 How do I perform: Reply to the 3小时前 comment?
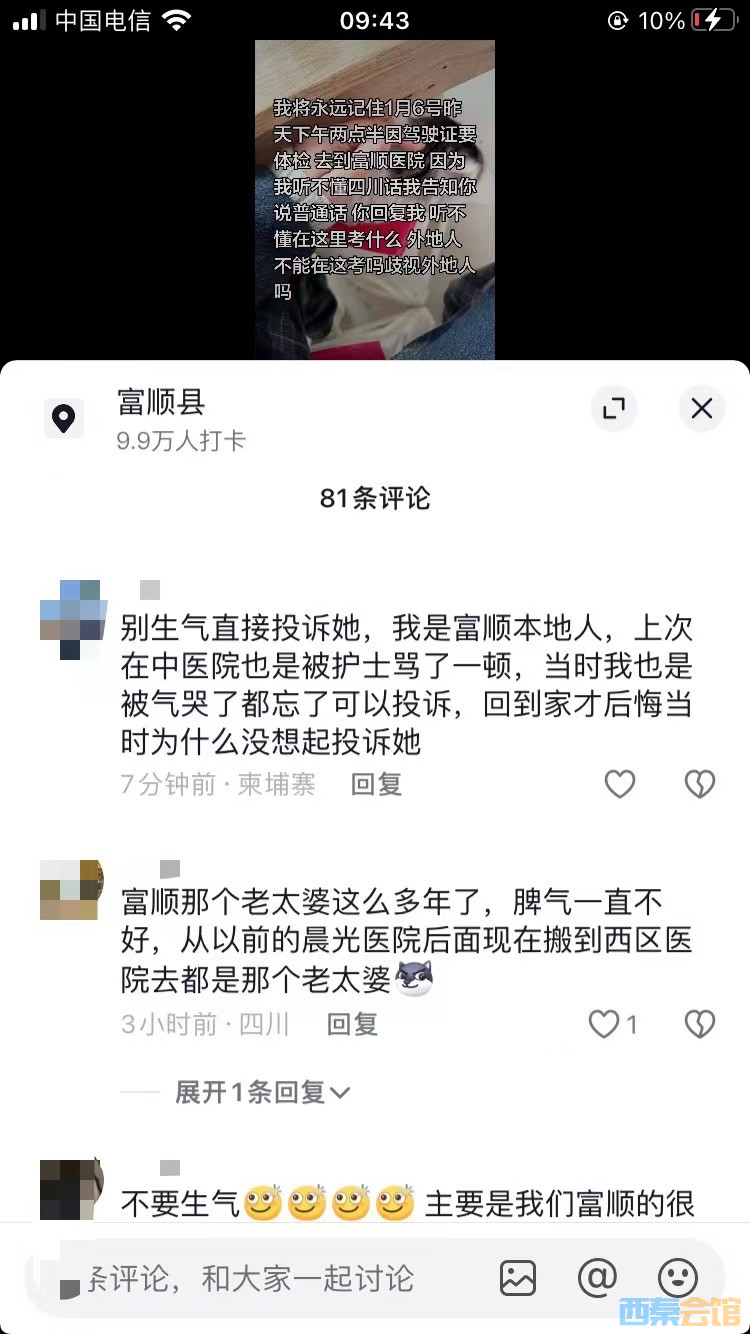click(352, 1024)
